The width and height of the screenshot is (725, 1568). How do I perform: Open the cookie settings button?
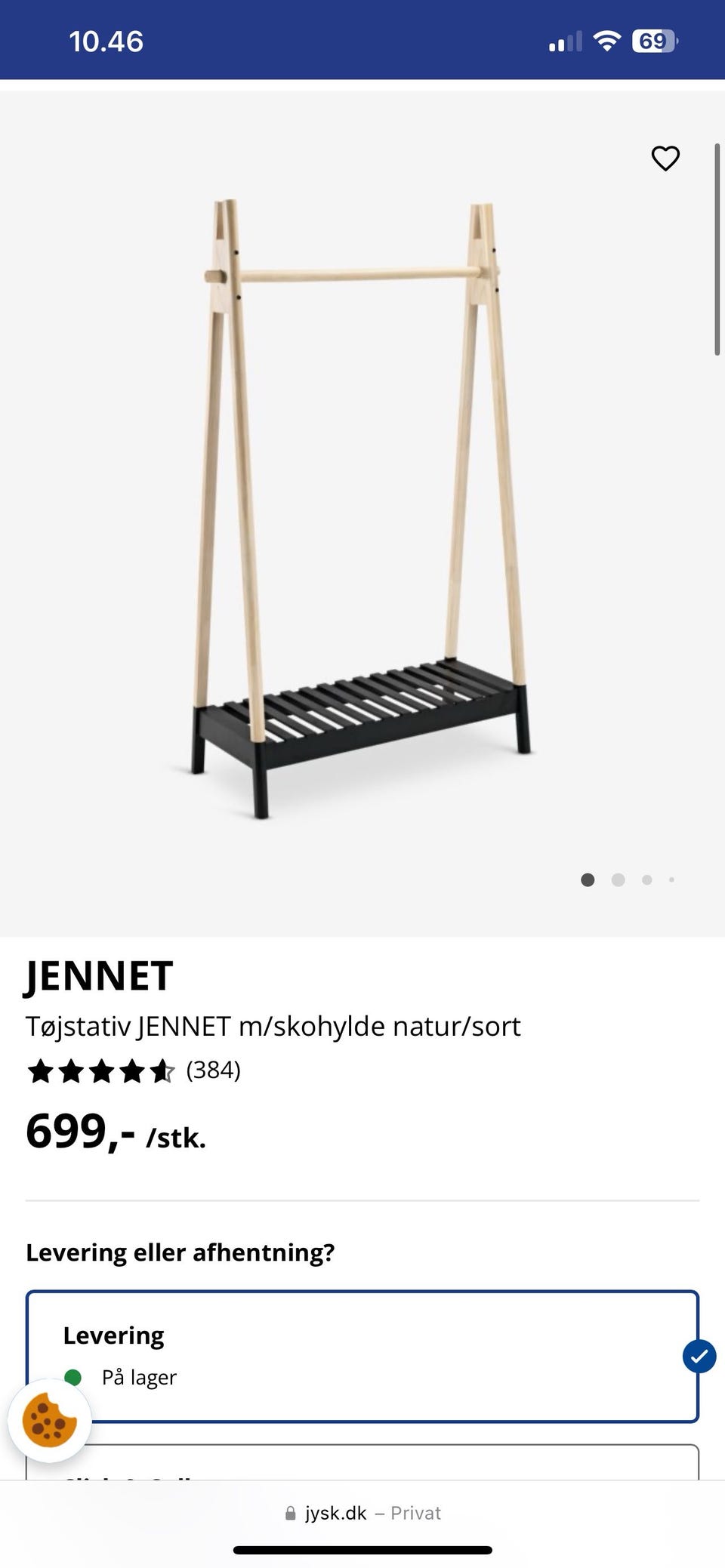point(50,1420)
